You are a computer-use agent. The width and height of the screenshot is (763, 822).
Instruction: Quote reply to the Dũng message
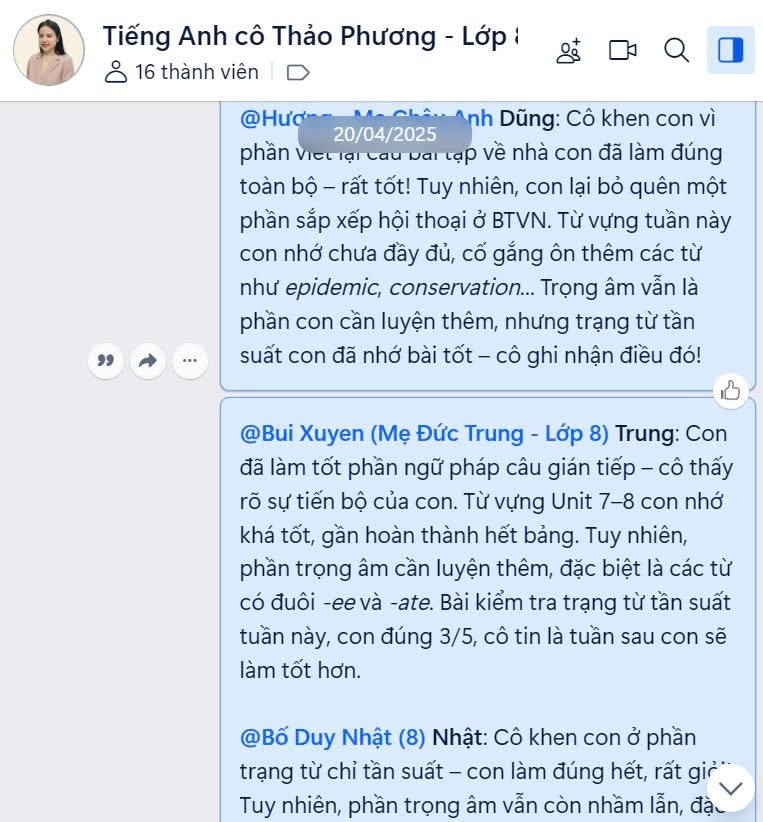[105, 361]
